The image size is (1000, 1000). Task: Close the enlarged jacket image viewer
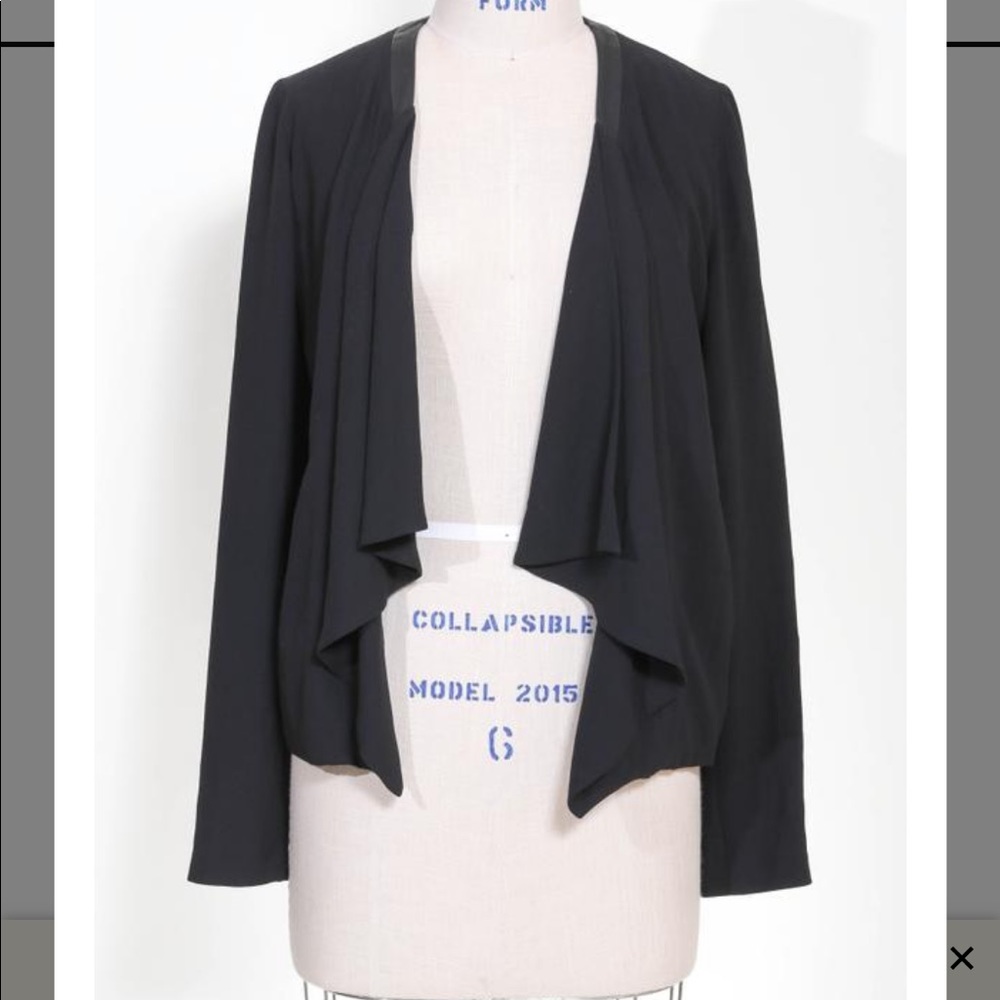(961, 958)
